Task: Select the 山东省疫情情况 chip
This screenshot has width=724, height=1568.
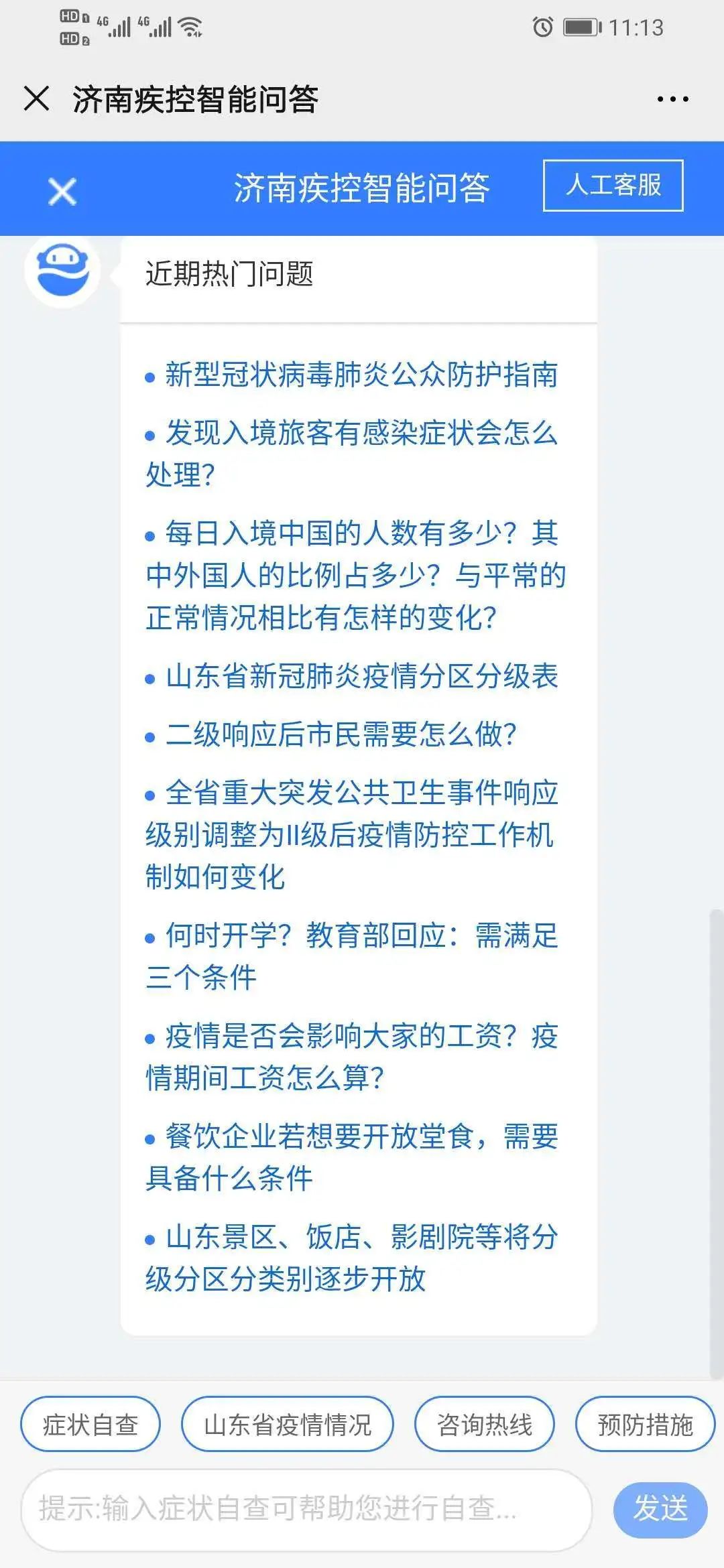Action: 288,1425
